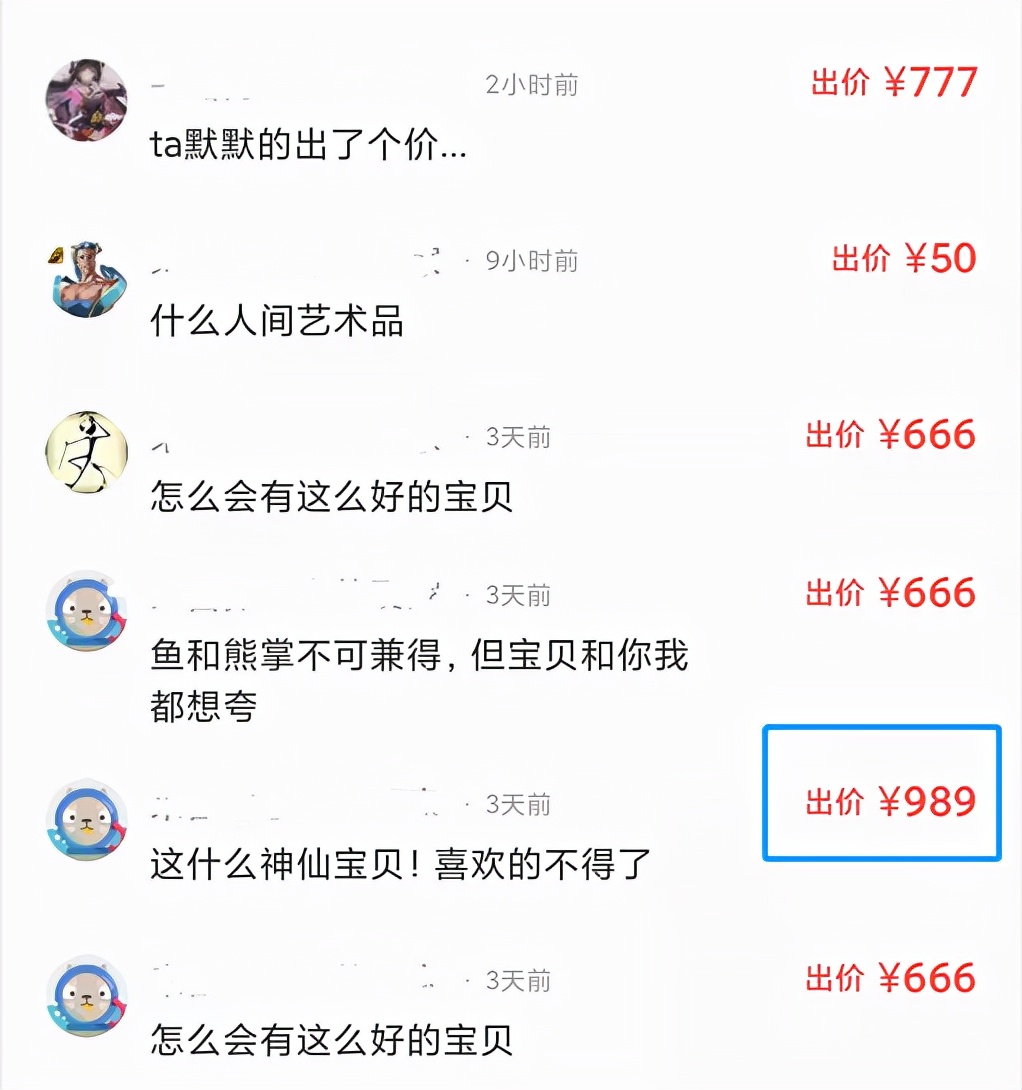1022x1090 pixels.
Task: Select the 出价 ¥50 bid entry
Action: [x=904, y=259]
